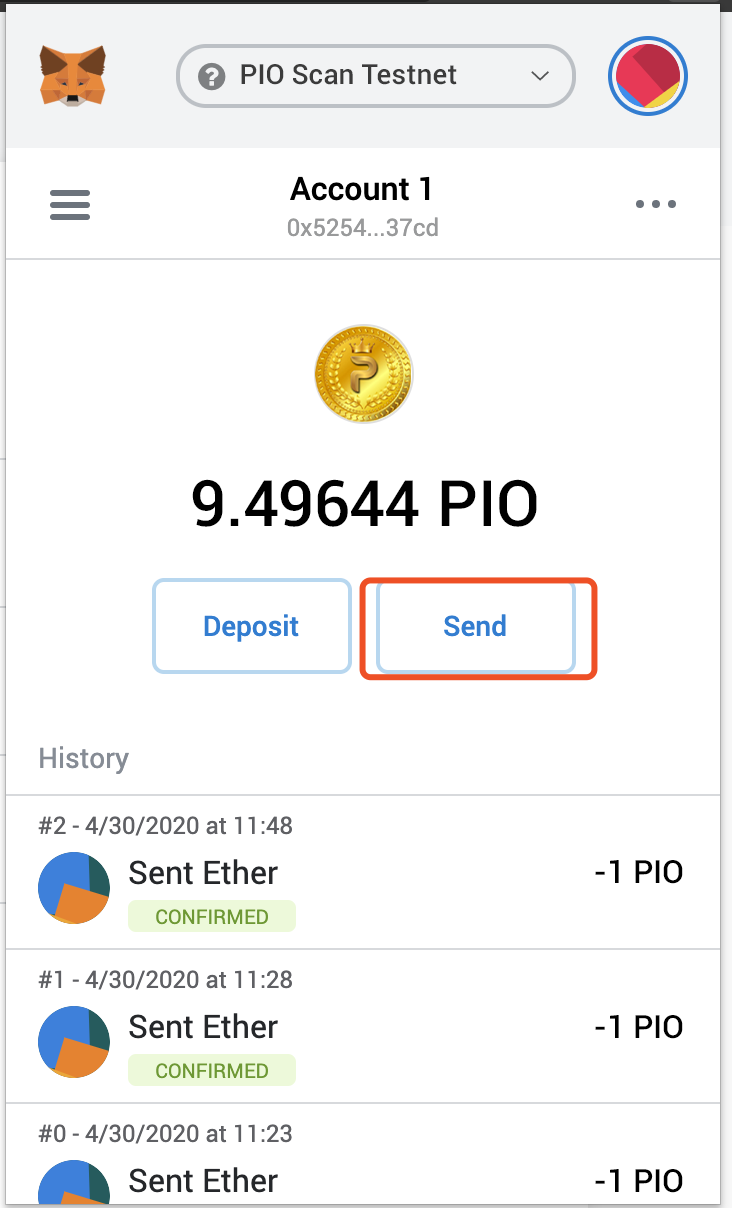This screenshot has width=732, height=1208.
Task: Open the hamburger drawer menu
Action: pos(70,205)
